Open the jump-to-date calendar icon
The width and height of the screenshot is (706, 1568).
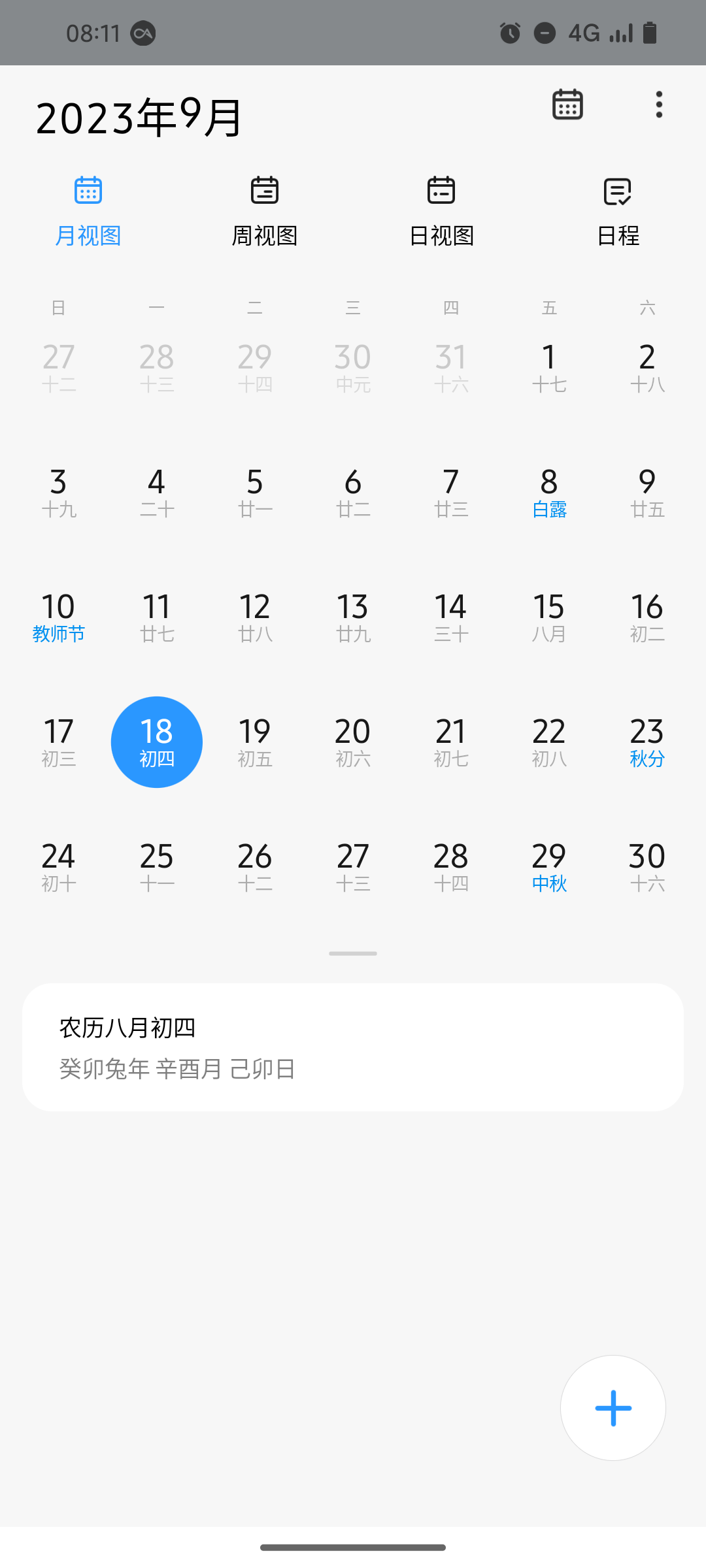(x=567, y=105)
